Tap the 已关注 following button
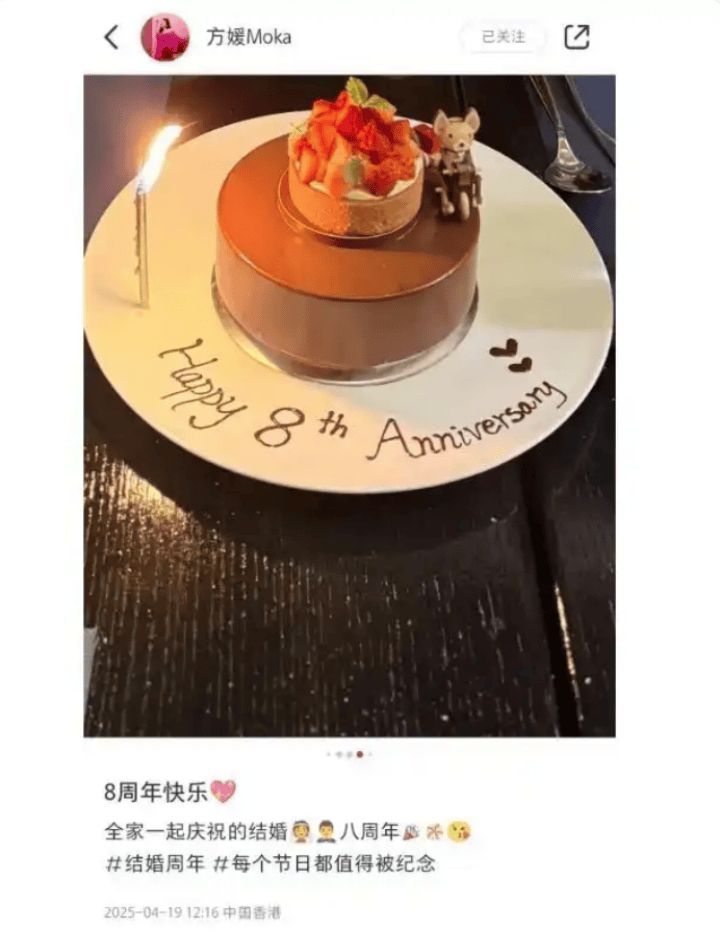The width and height of the screenshot is (720, 932). [x=503, y=37]
